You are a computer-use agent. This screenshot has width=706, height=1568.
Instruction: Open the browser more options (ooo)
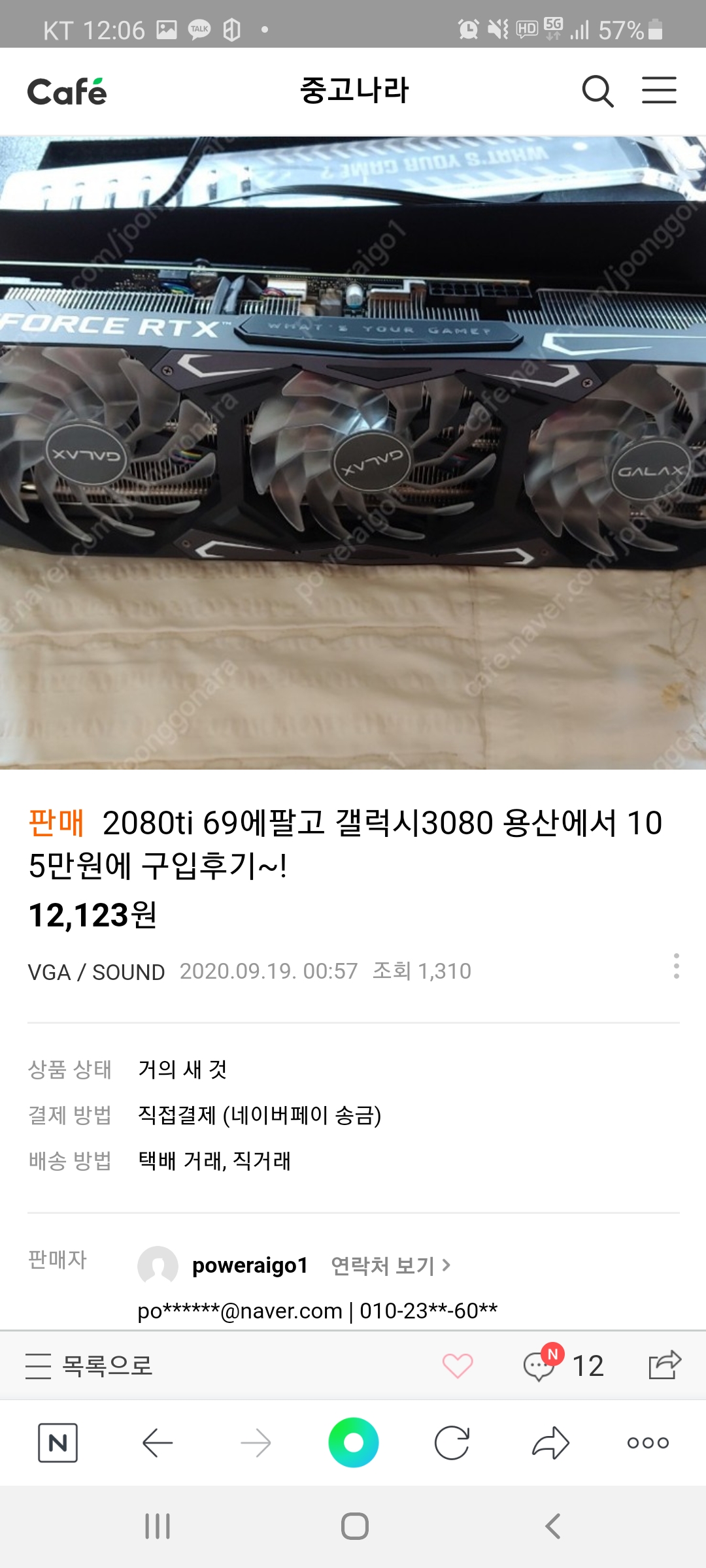click(648, 1443)
